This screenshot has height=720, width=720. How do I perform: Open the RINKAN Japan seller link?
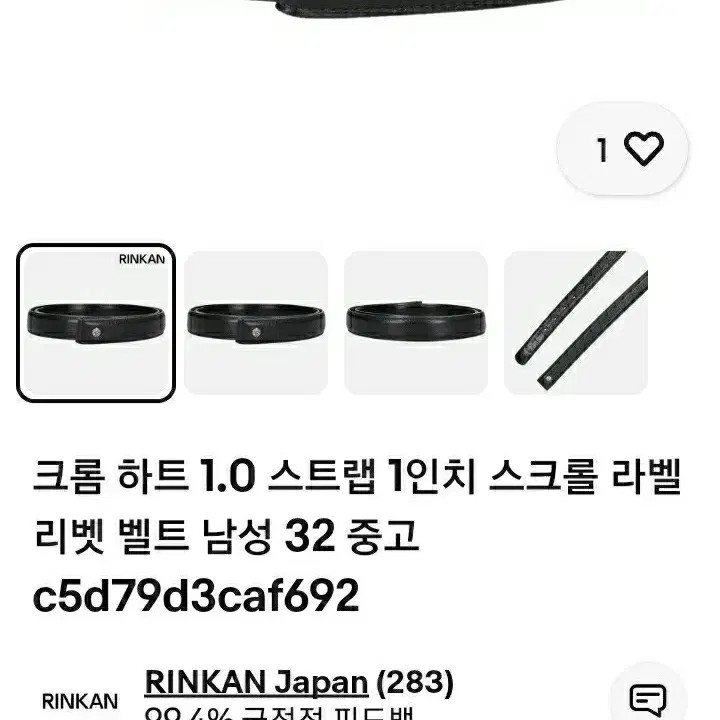pyautogui.click(x=256, y=683)
